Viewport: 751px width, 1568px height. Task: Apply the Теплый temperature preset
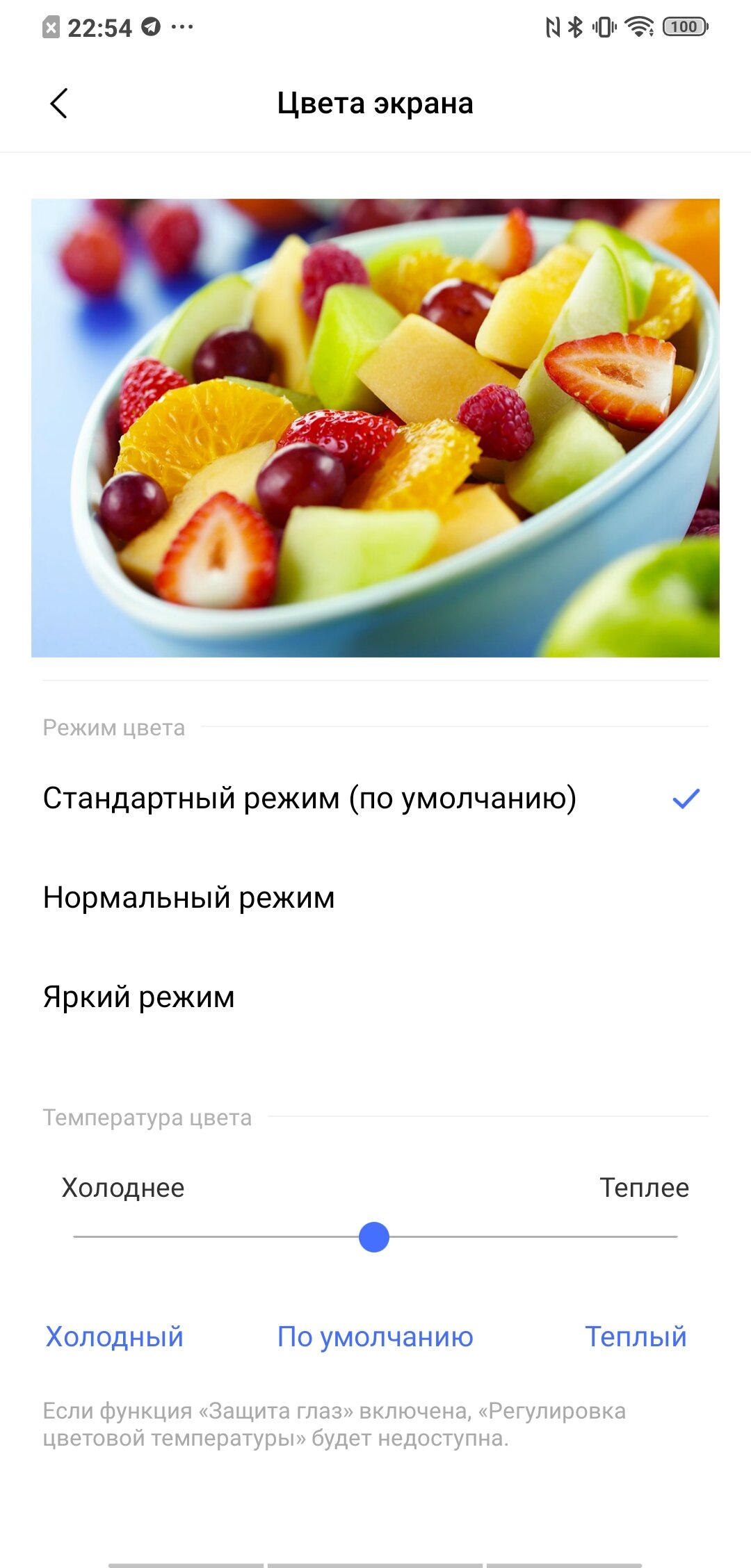pos(636,1337)
